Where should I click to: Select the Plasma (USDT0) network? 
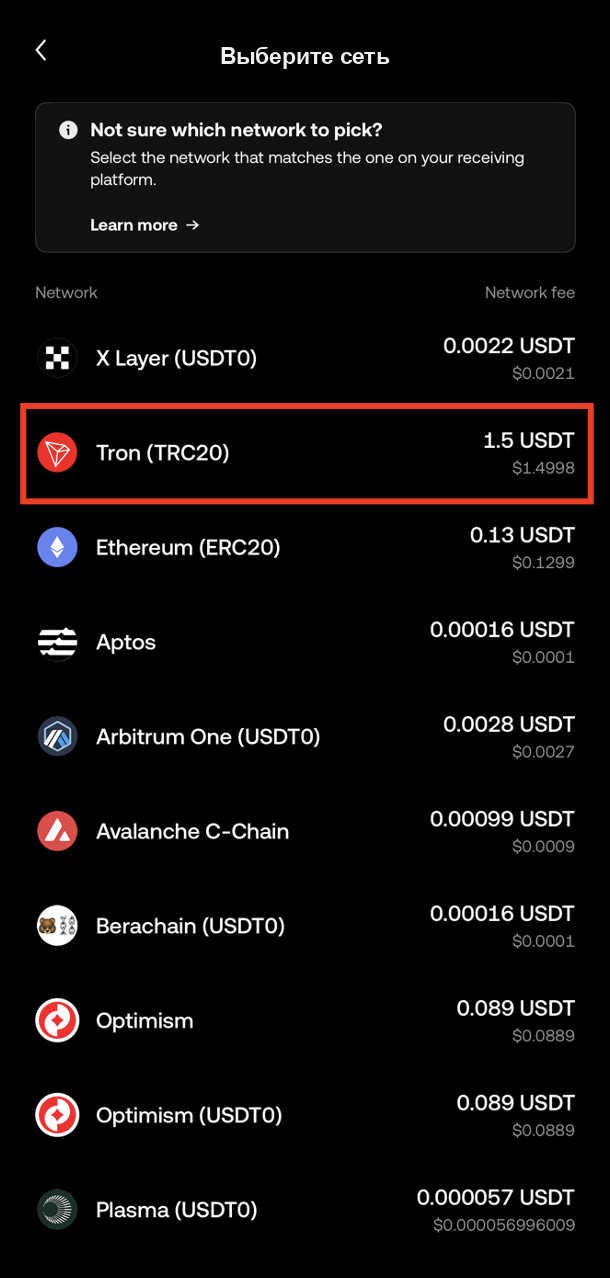pos(305,1210)
